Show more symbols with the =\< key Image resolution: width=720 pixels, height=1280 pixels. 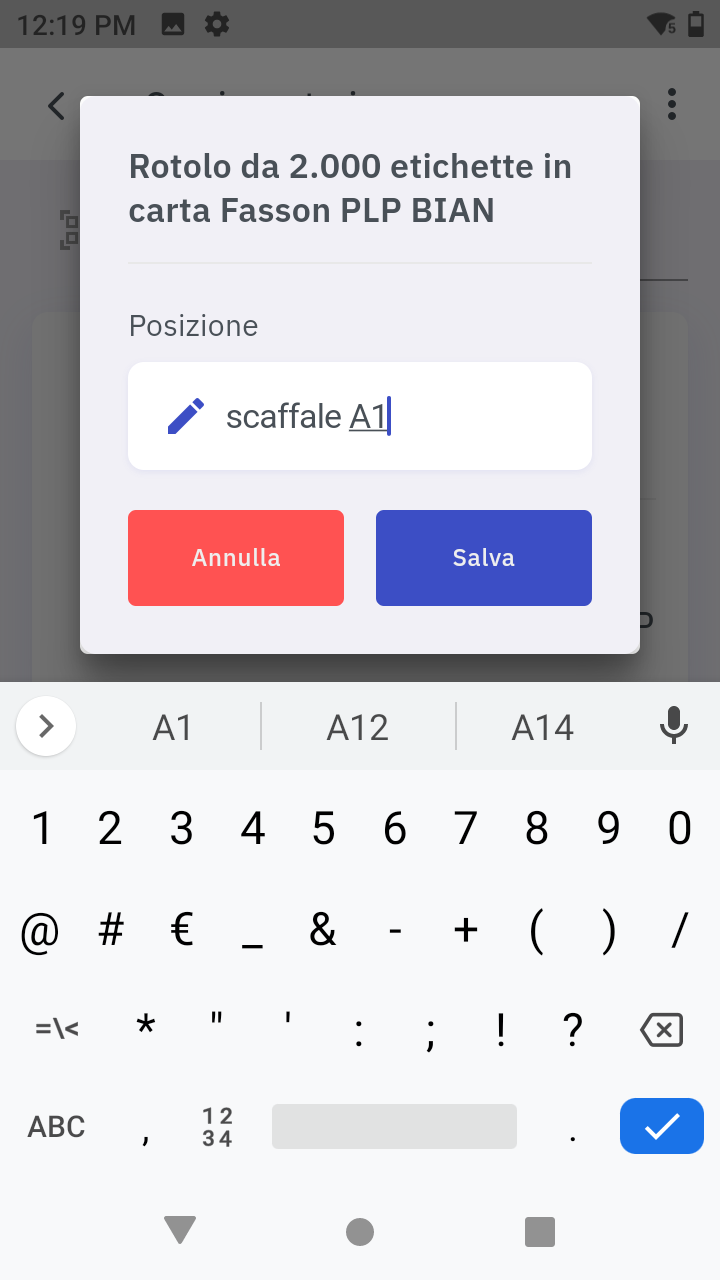tap(57, 1029)
